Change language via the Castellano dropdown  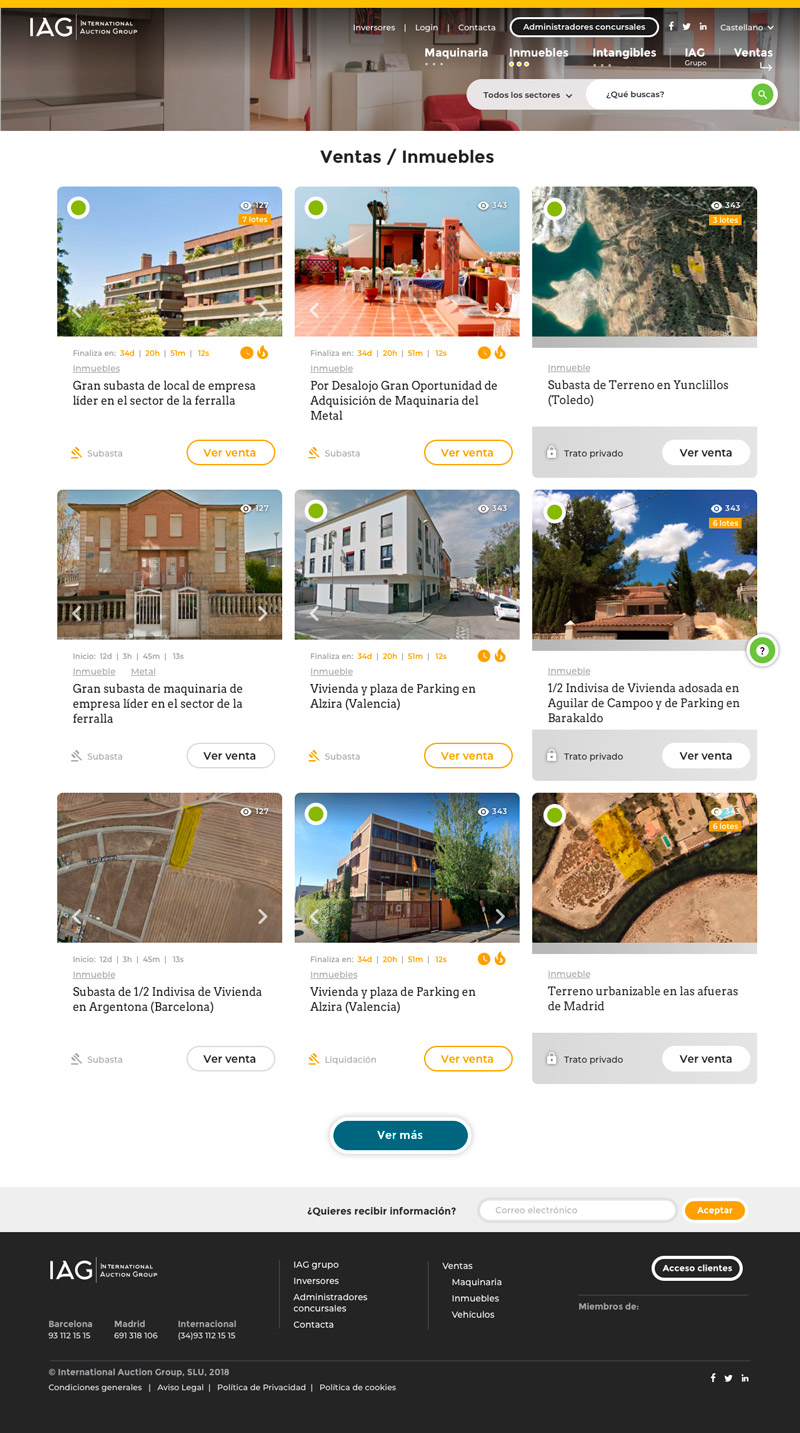click(746, 27)
